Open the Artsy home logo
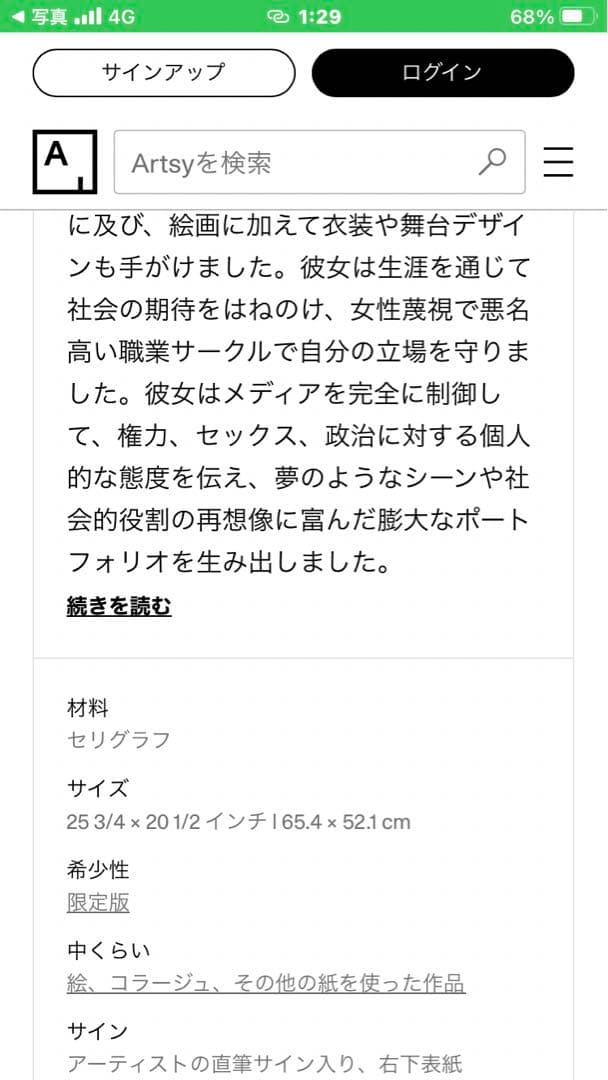Image resolution: width=608 pixels, height=1080 pixels. pos(65,161)
